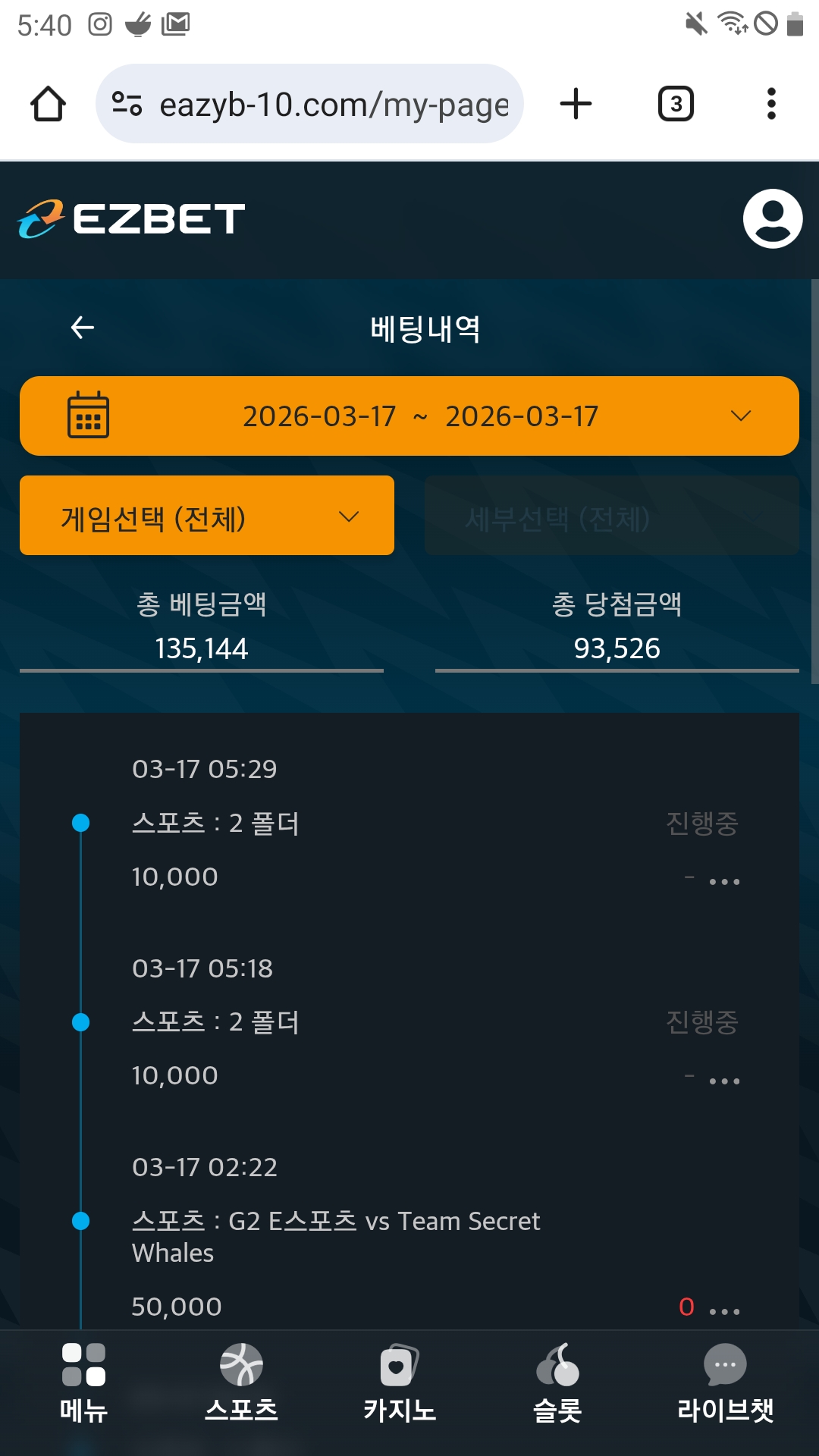Open more options for 05:18 bet
819x1456 pixels.
click(724, 1081)
